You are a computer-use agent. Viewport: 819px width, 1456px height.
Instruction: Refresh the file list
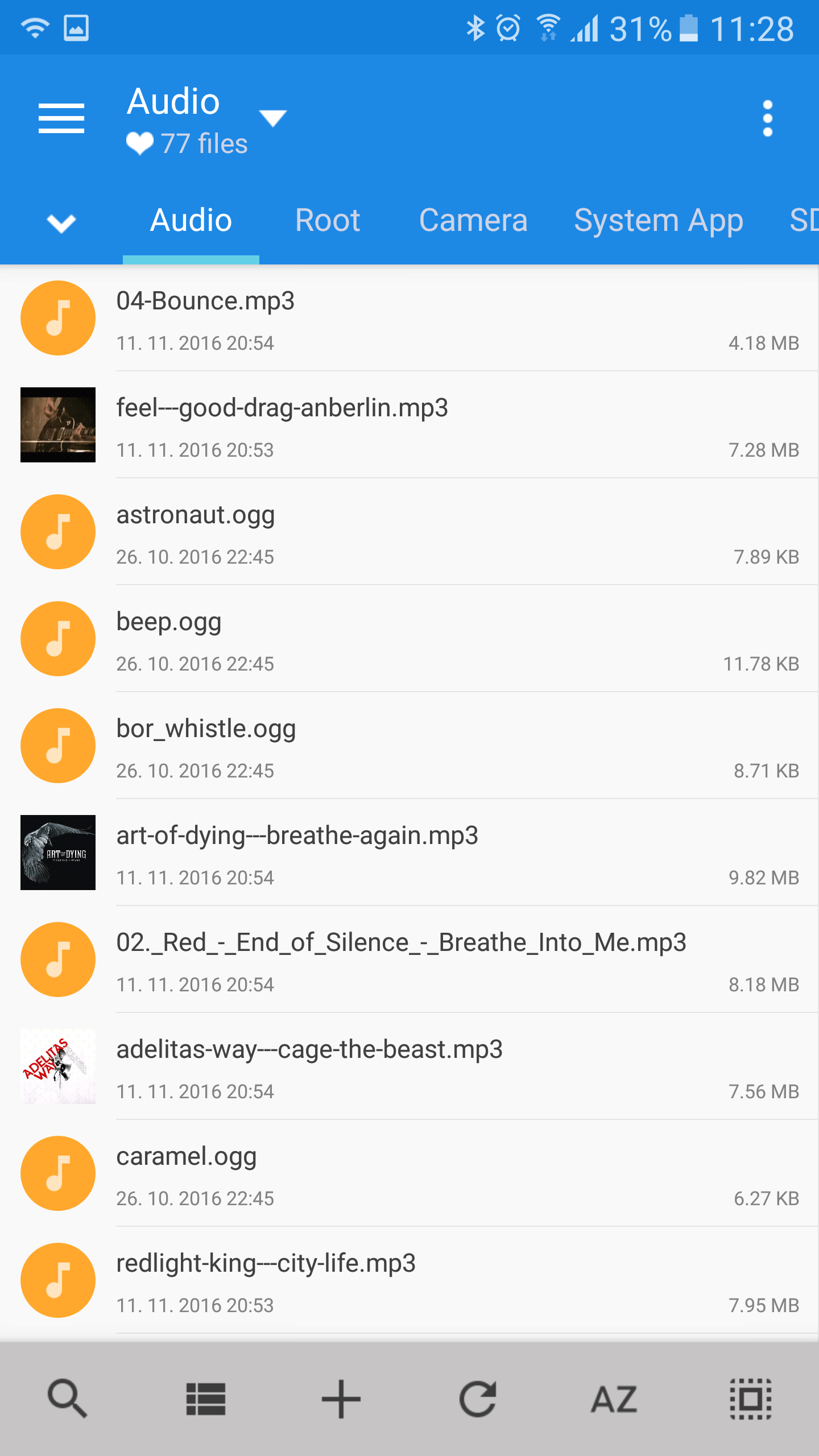click(478, 1399)
